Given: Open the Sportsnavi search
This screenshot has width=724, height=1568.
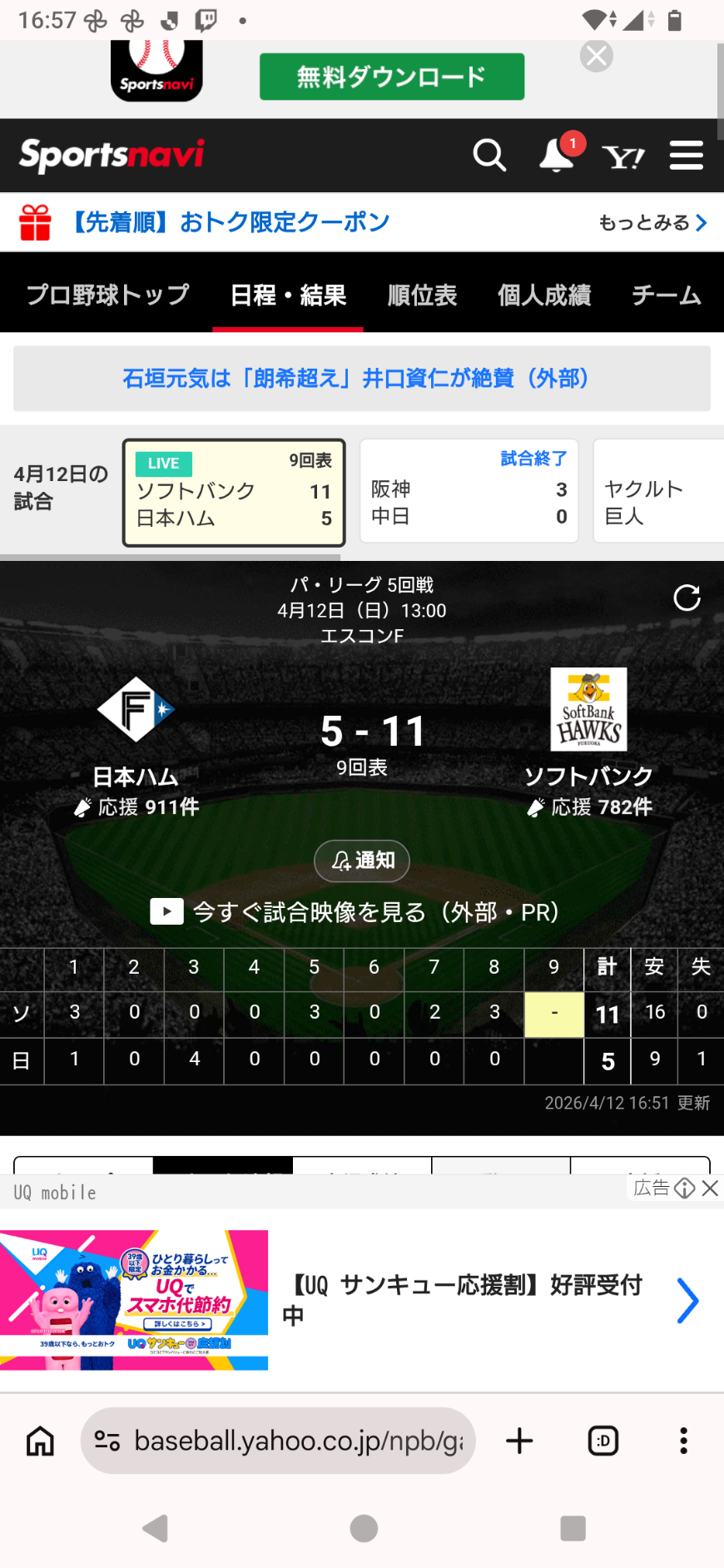Looking at the screenshot, I should [489, 156].
